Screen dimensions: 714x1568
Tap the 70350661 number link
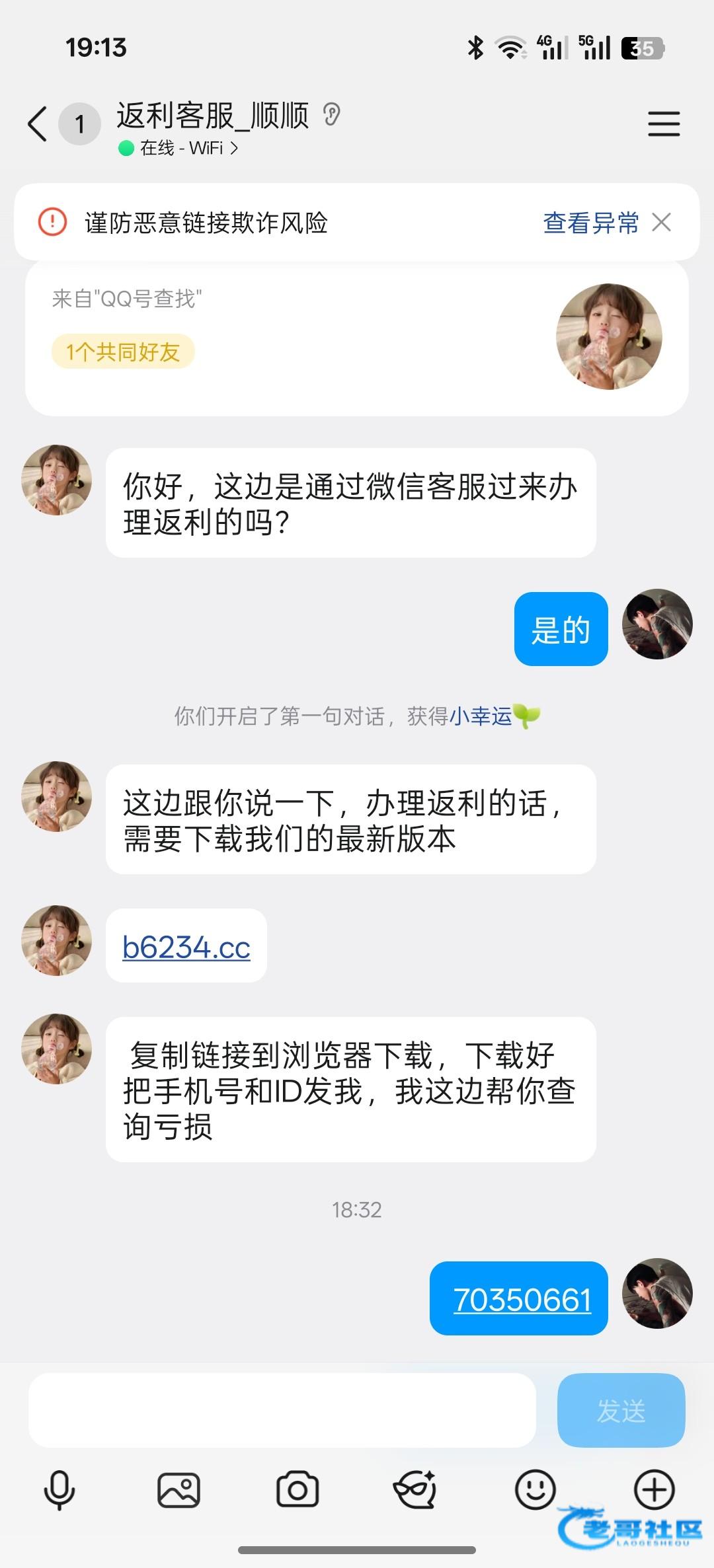tap(522, 1300)
